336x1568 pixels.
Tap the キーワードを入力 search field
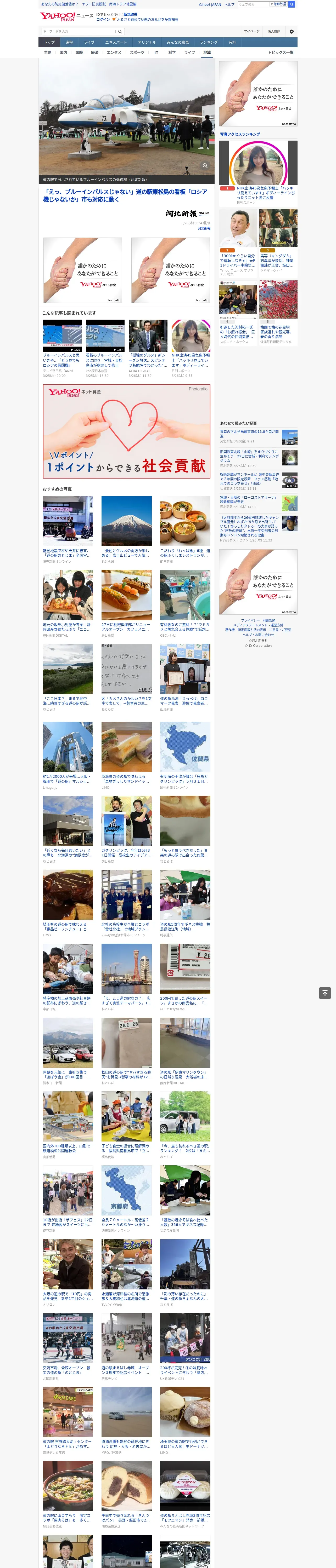click(x=79, y=32)
